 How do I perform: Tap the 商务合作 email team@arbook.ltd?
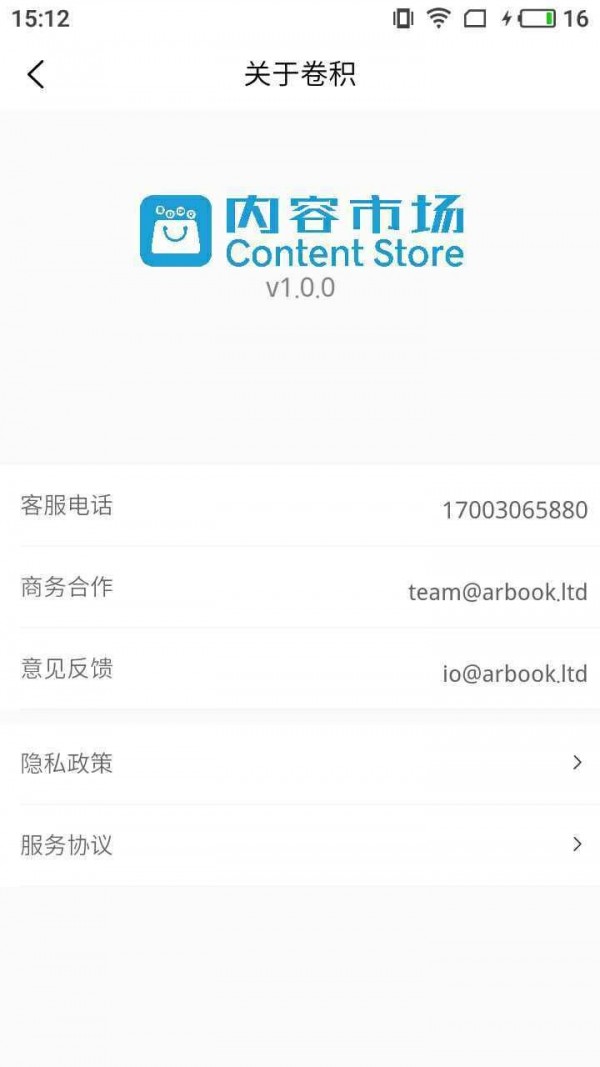click(497, 592)
